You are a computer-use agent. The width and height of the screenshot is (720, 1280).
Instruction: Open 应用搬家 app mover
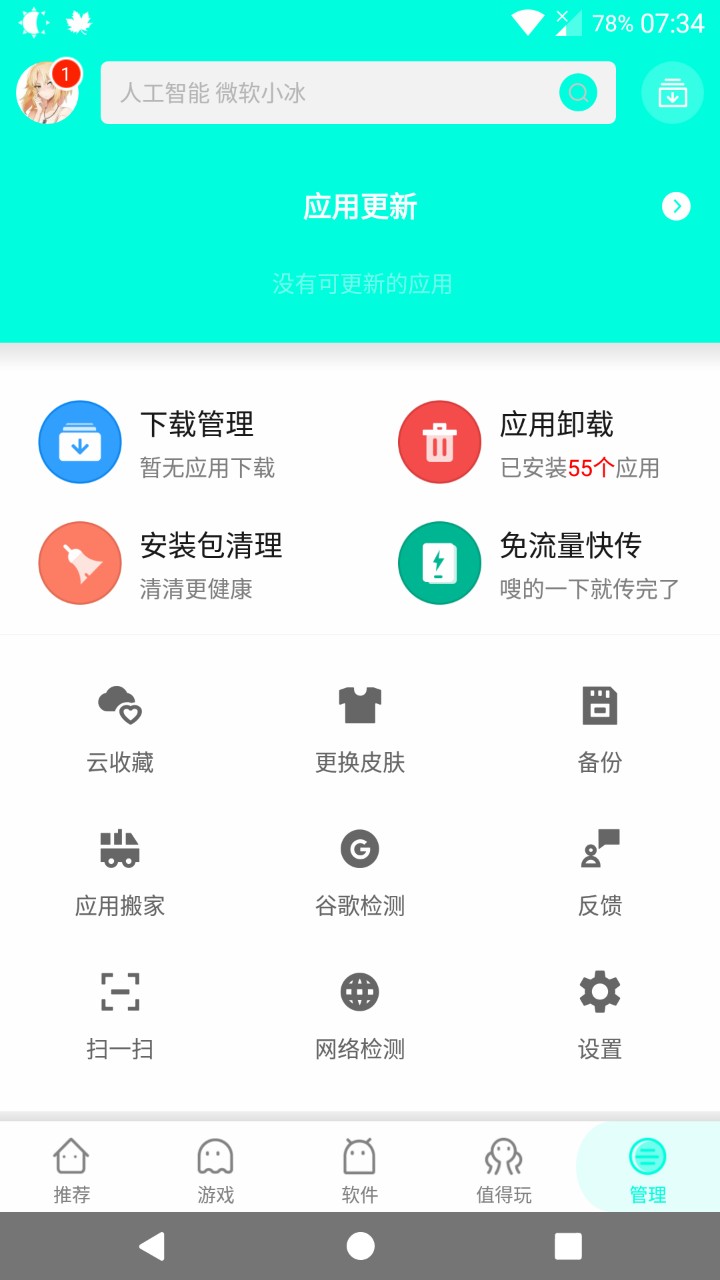click(120, 873)
